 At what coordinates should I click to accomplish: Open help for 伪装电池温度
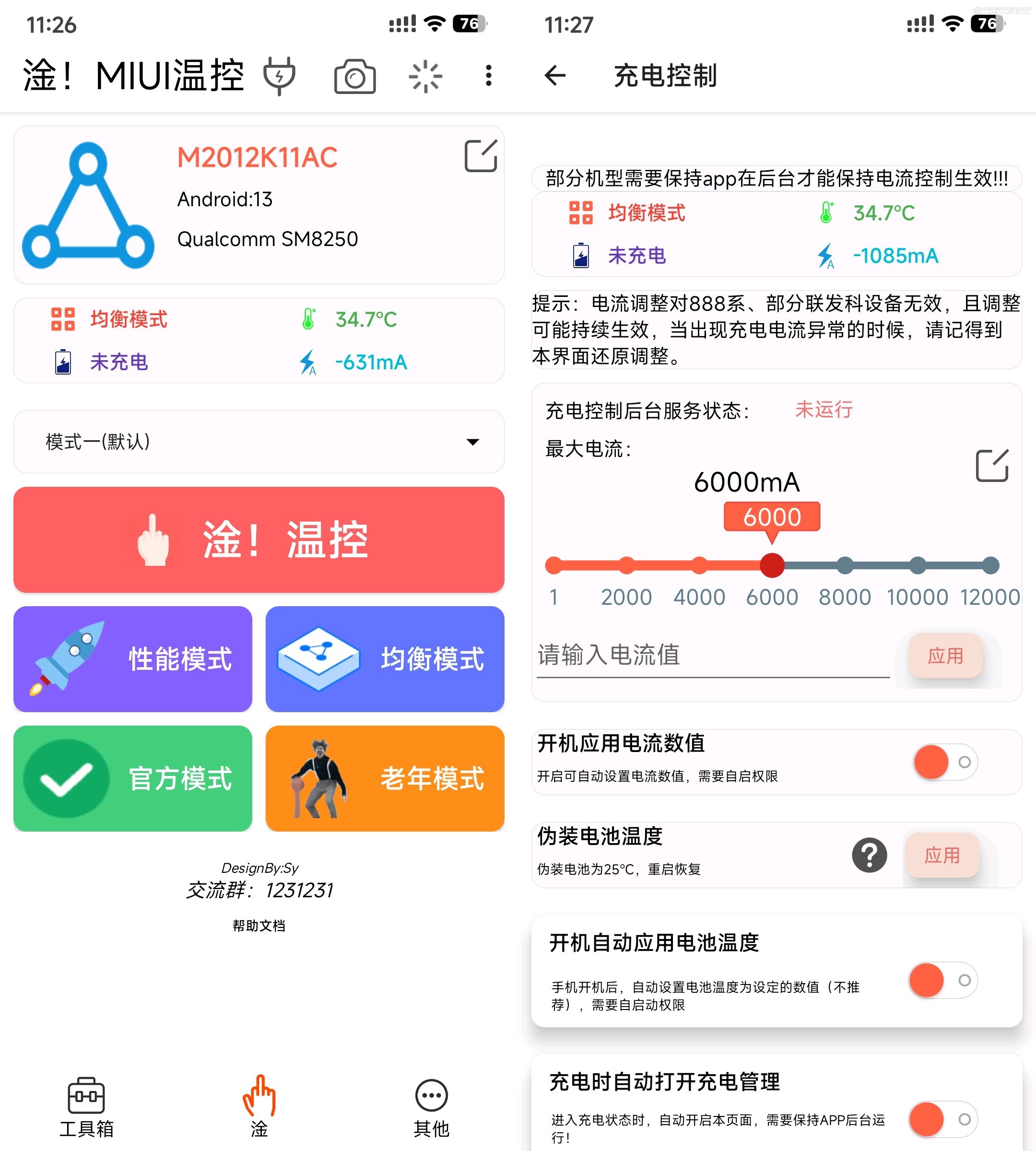click(869, 855)
